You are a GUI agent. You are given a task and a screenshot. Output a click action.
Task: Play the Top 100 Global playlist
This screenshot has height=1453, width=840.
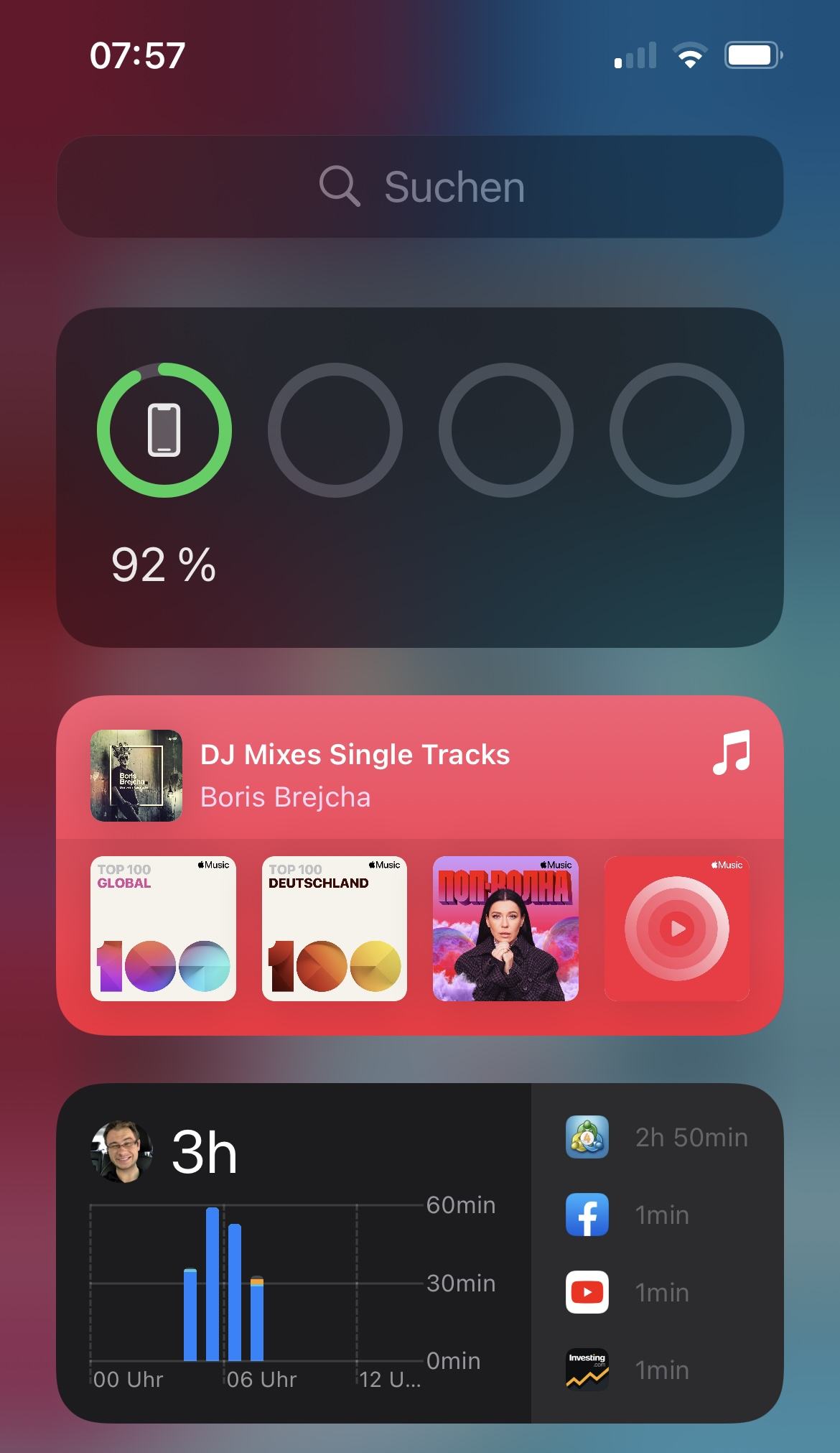pos(163,928)
